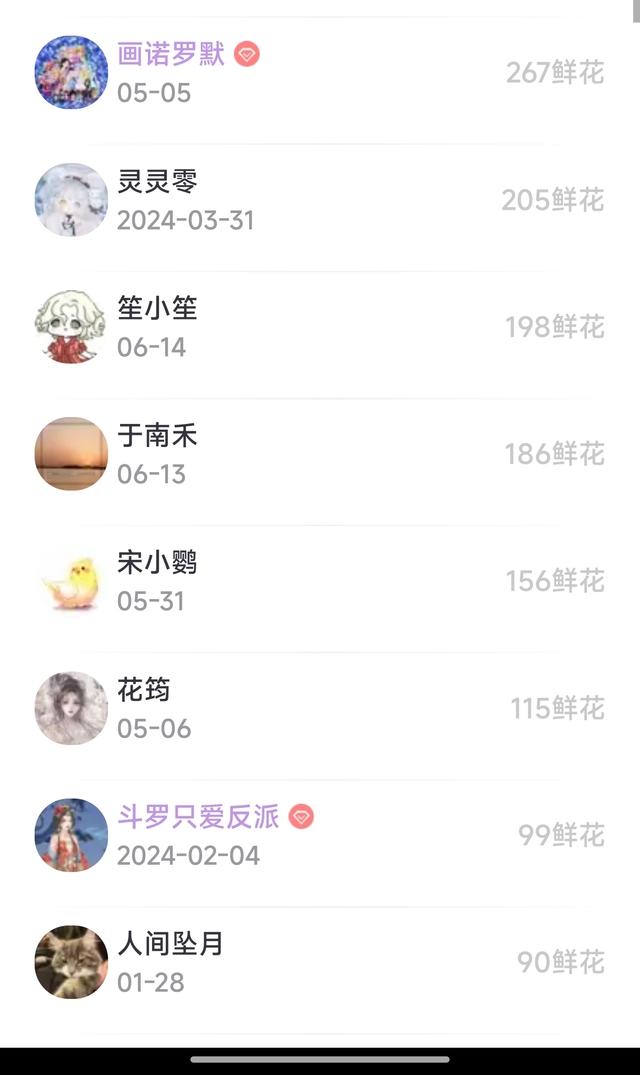This screenshot has width=640, height=1075.
Task: Select the 笙小笙 list entry
Action: [320, 327]
